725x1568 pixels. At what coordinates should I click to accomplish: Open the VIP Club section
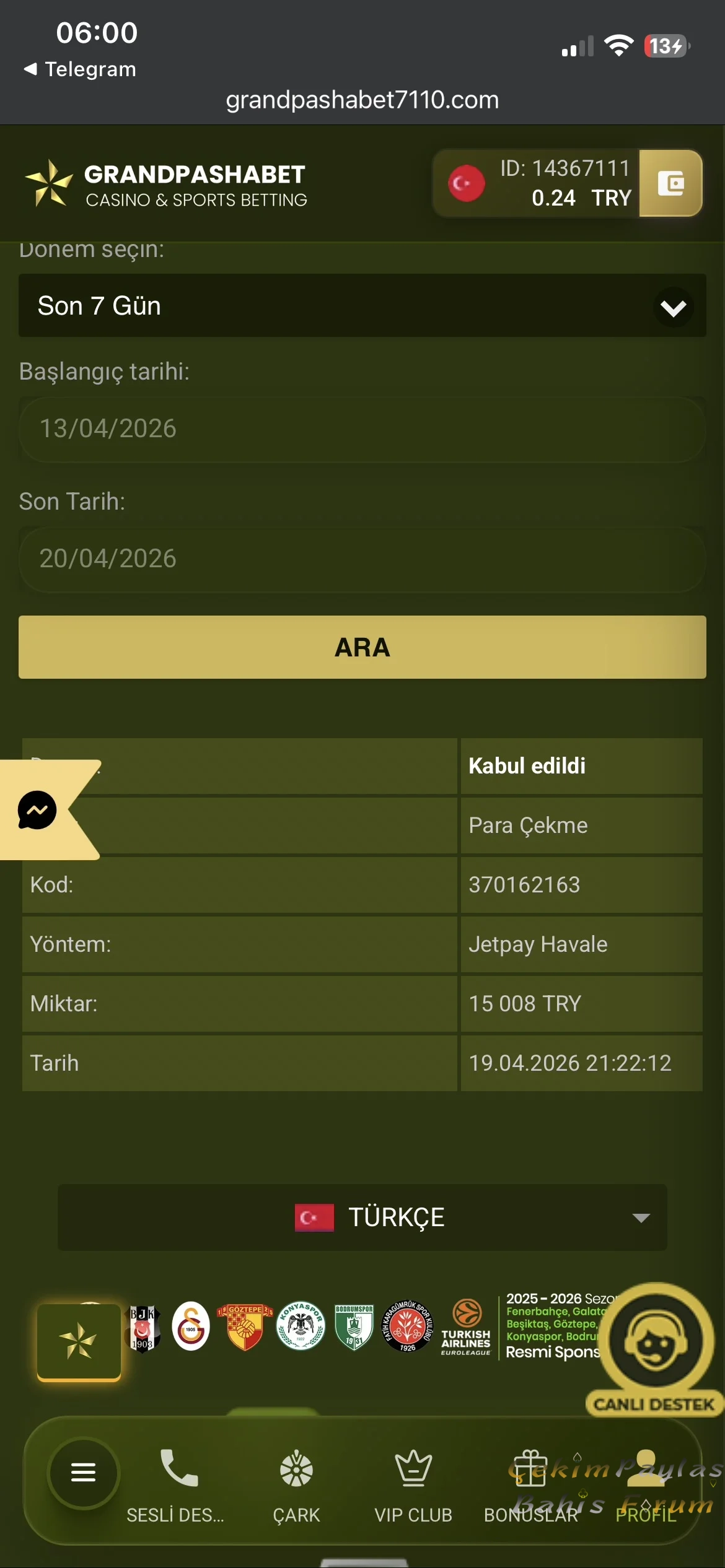point(413,1484)
